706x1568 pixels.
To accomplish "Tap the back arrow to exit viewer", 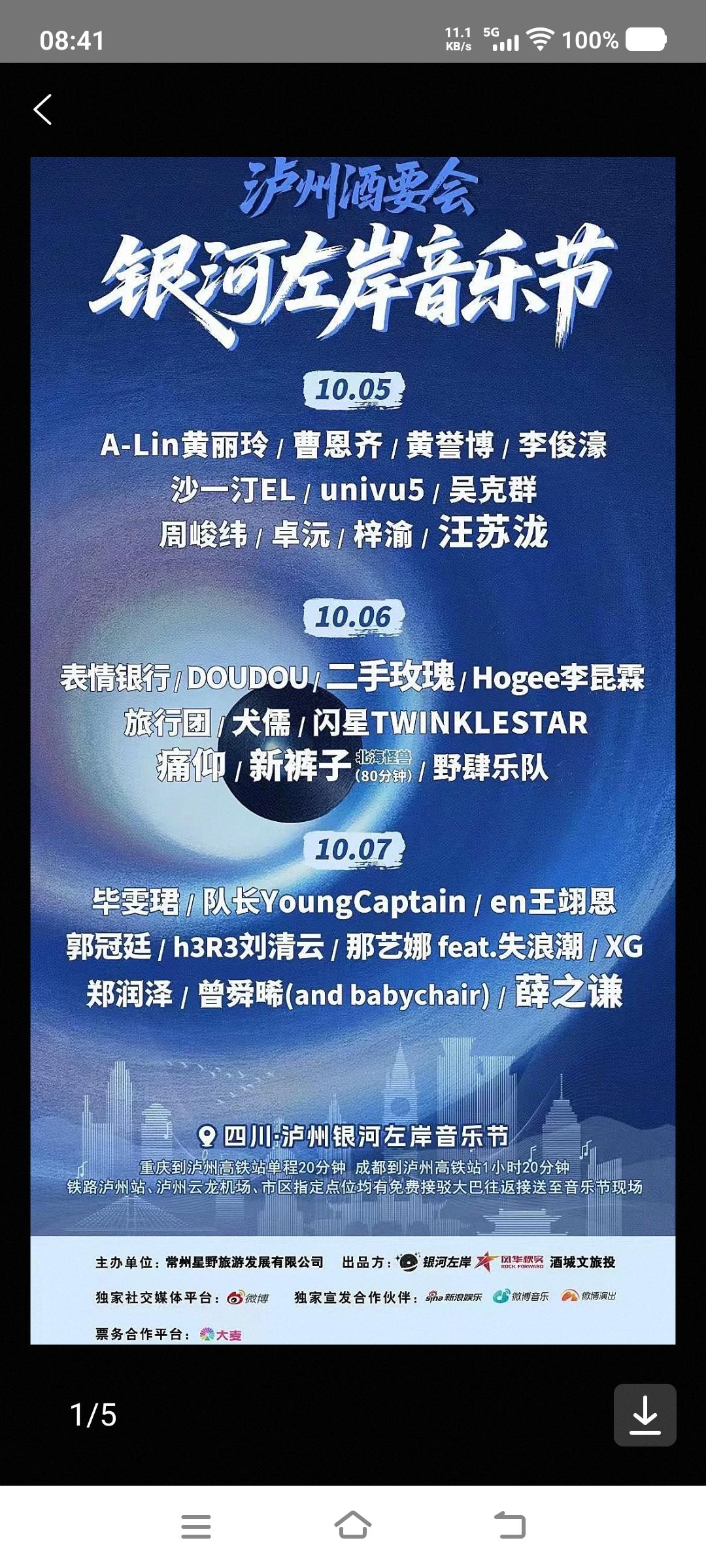I will coord(43,109).
